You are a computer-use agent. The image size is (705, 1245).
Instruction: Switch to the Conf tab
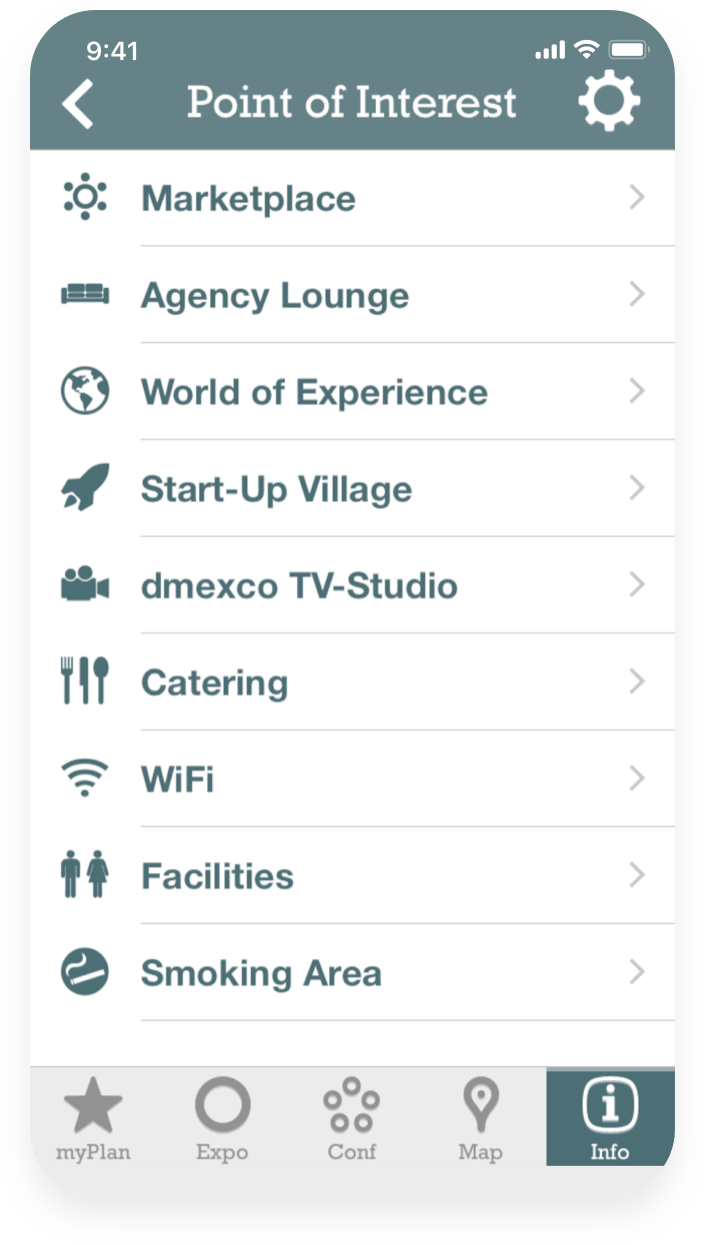pos(352,1117)
